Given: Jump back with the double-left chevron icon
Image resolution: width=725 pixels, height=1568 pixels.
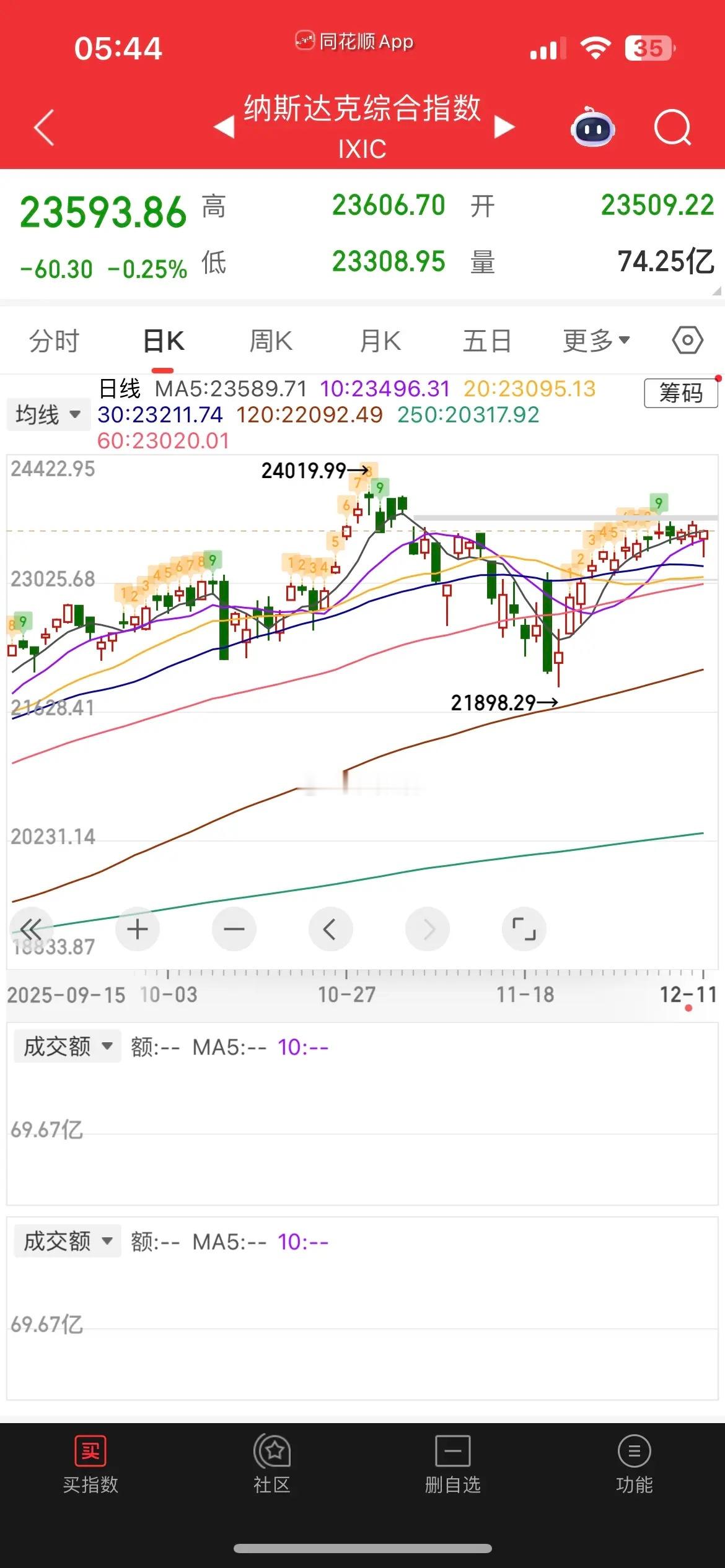Looking at the screenshot, I should point(32,928).
